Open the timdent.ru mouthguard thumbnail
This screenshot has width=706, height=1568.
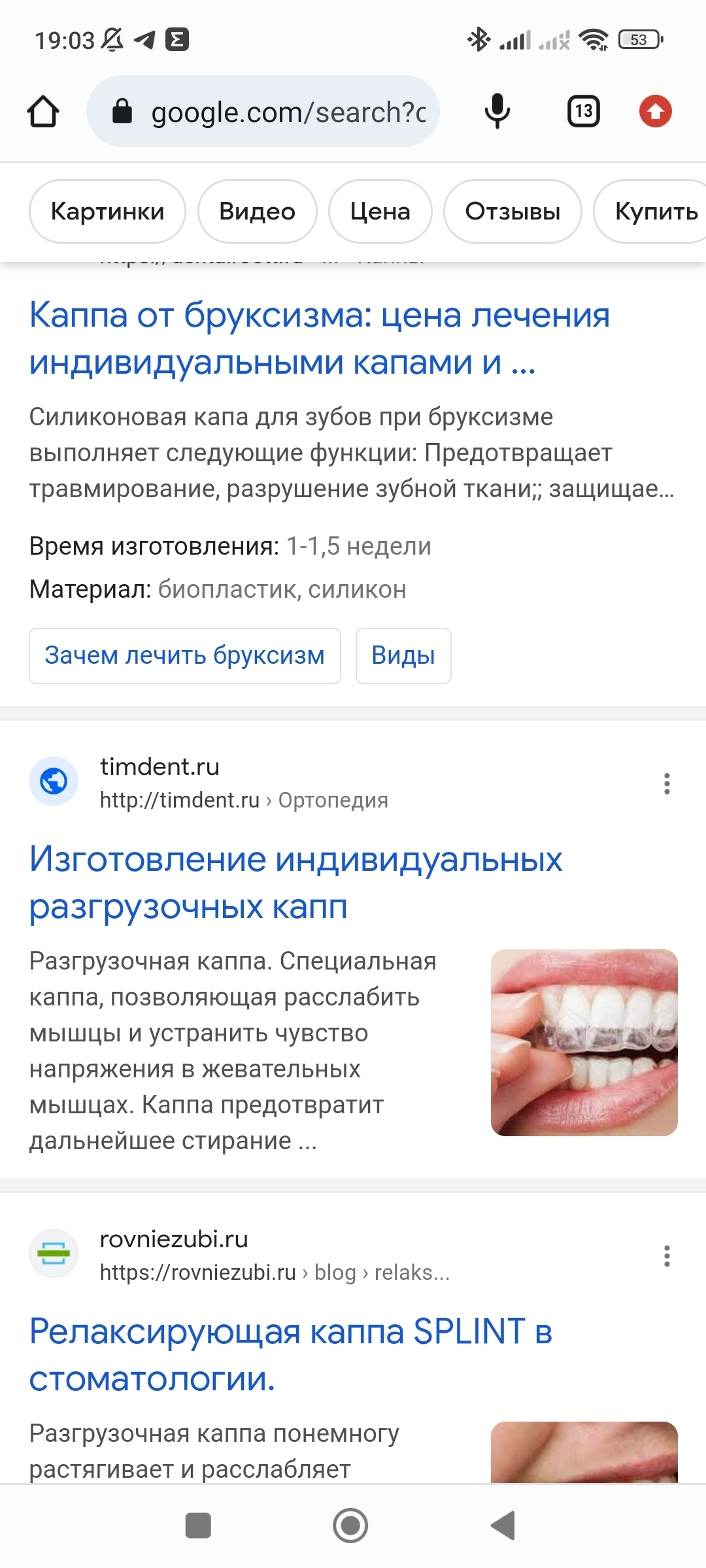pyautogui.click(x=584, y=1042)
